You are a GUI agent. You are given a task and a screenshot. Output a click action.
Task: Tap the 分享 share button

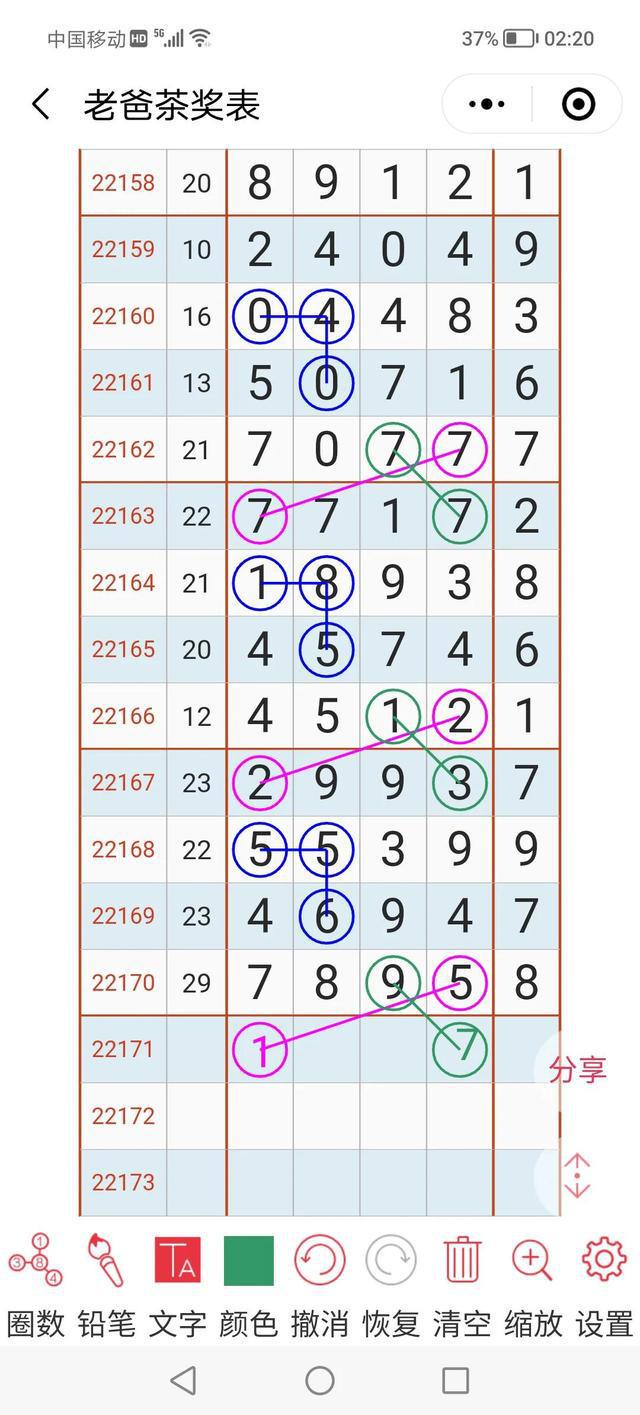(580, 1070)
